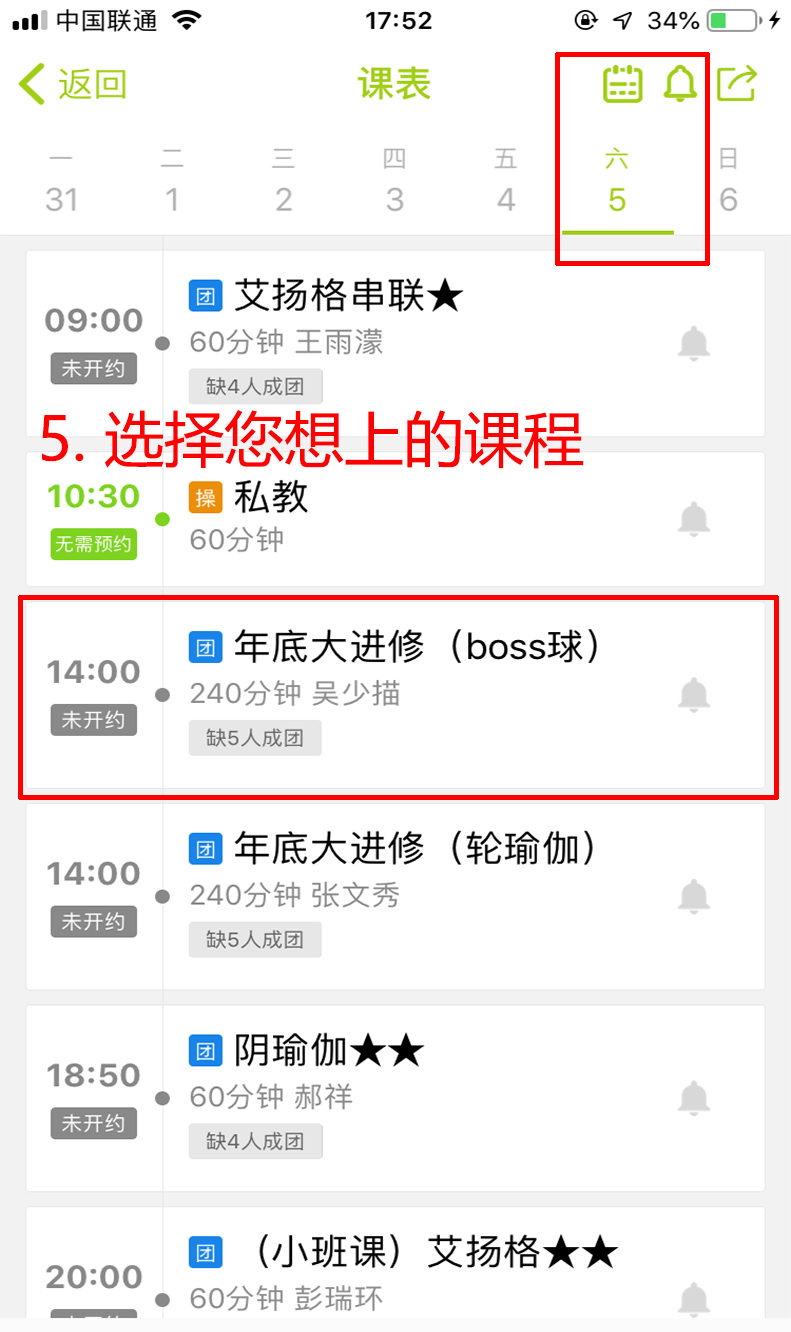This screenshot has height=1332, width=791.
Task: Open the 私教 session at 10:30
Action: tap(395, 519)
